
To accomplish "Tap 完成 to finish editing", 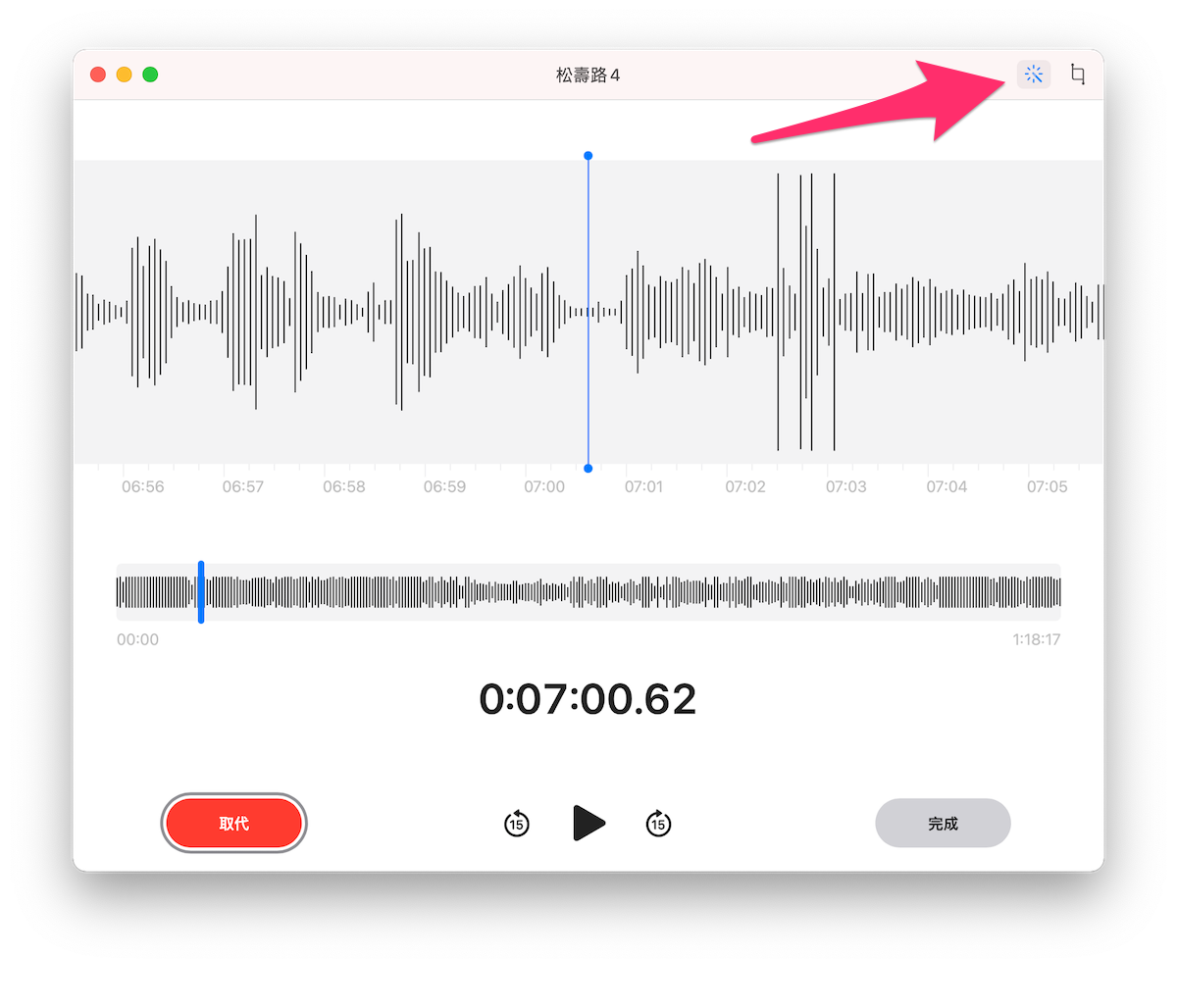I will [943, 823].
